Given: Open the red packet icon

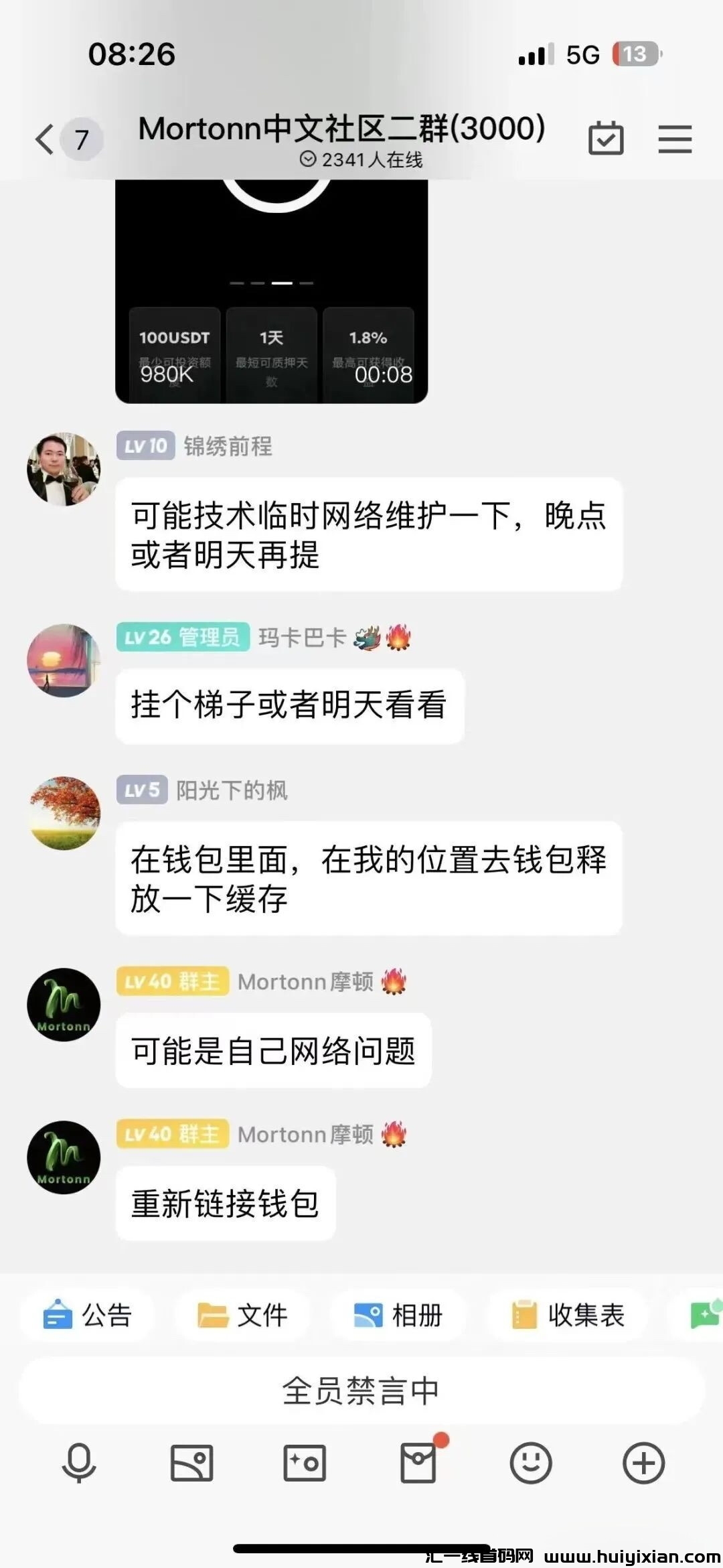Looking at the screenshot, I should [418, 1462].
